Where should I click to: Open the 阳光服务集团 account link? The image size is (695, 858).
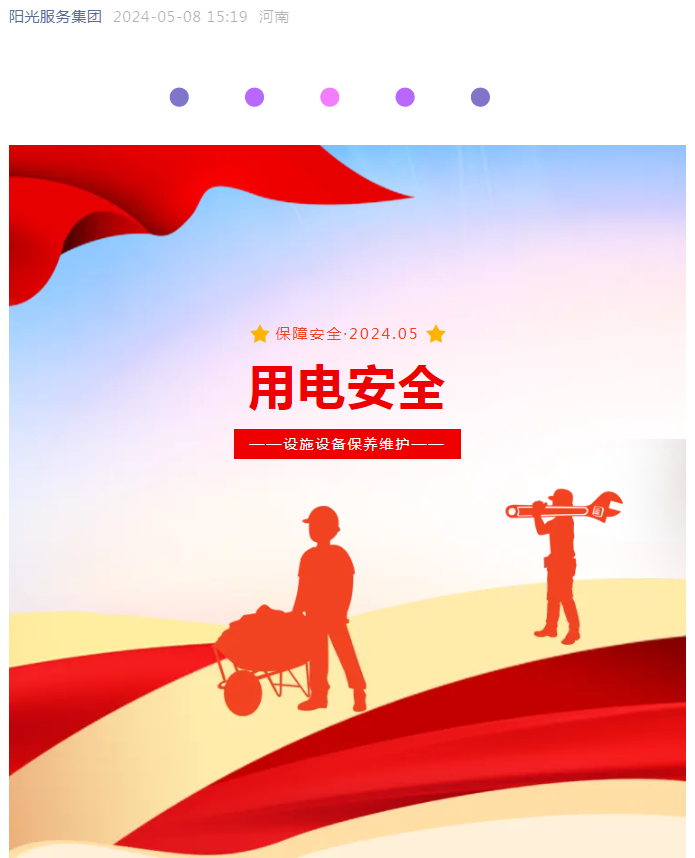(x=56, y=17)
